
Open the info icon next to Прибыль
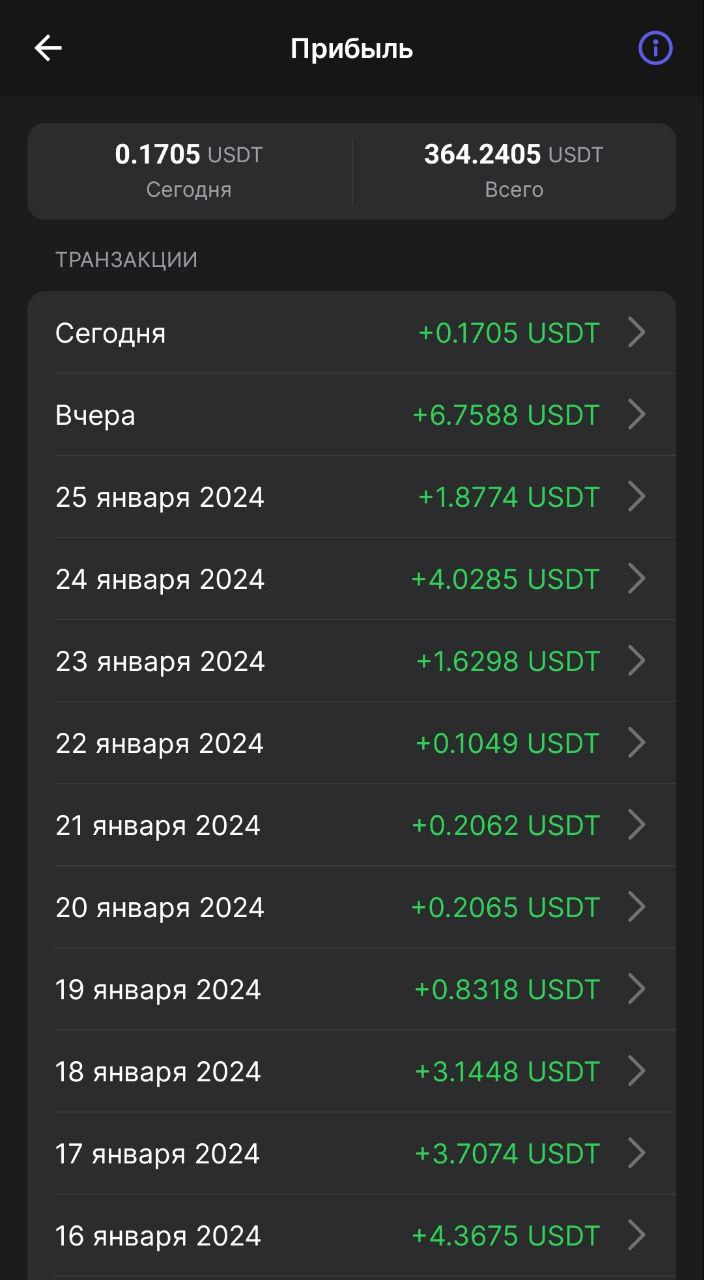pyautogui.click(x=655, y=48)
